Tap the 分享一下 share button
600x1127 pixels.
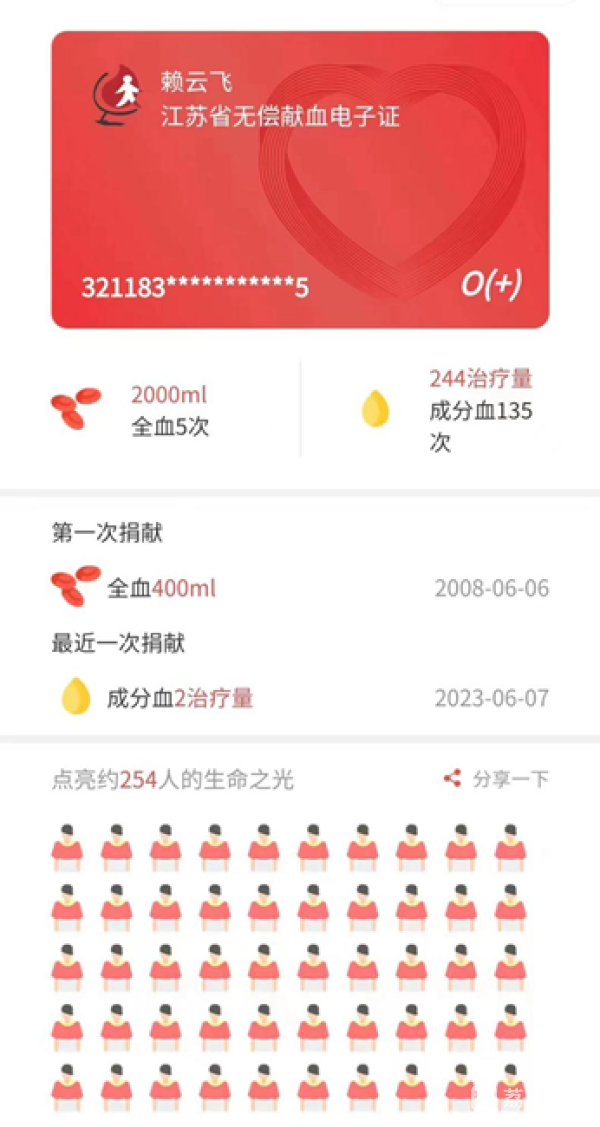497,779
